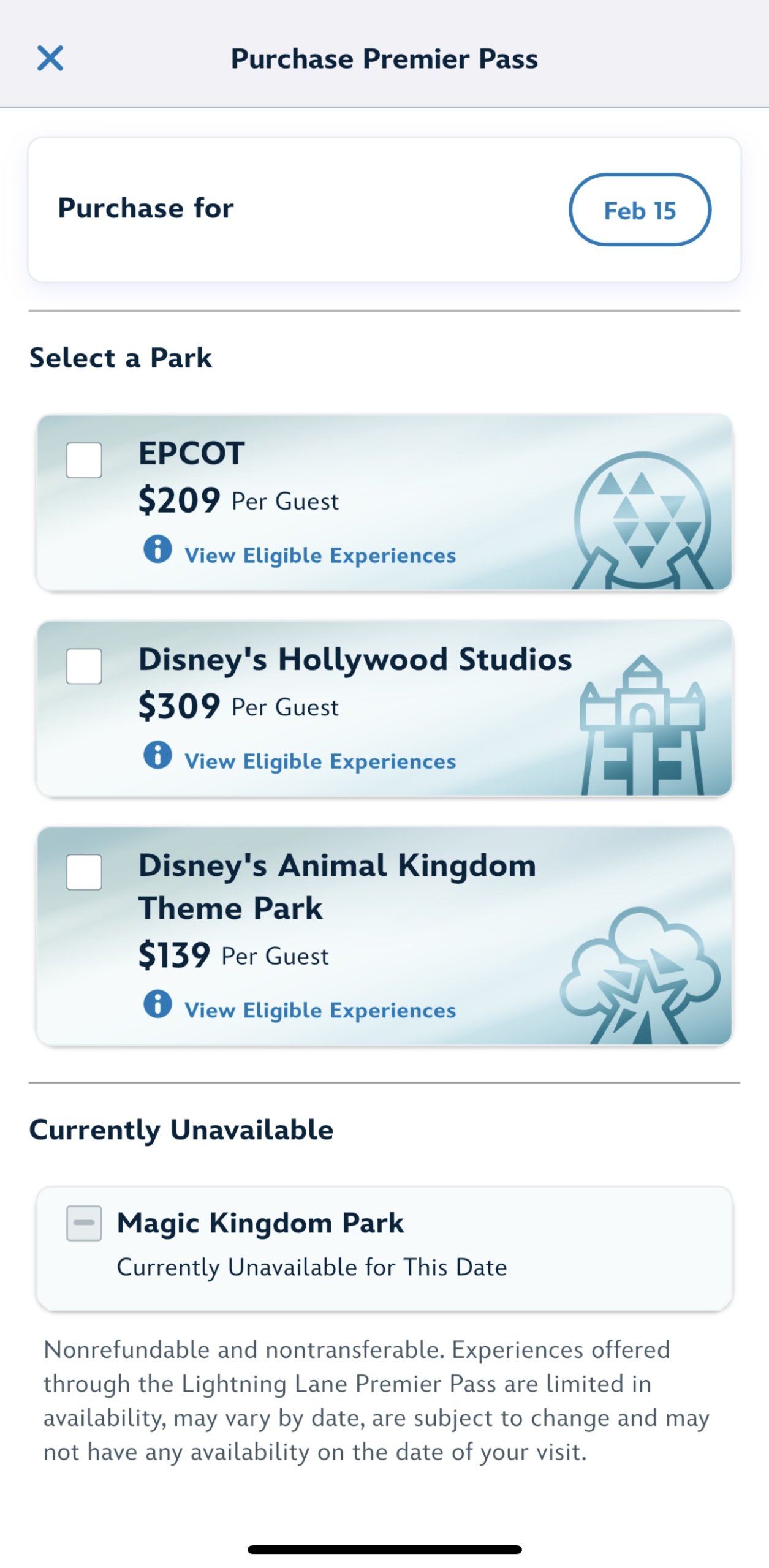View Eligible Experiences for EPCOT
Screen dimensions: 769x1568
[319, 555]
